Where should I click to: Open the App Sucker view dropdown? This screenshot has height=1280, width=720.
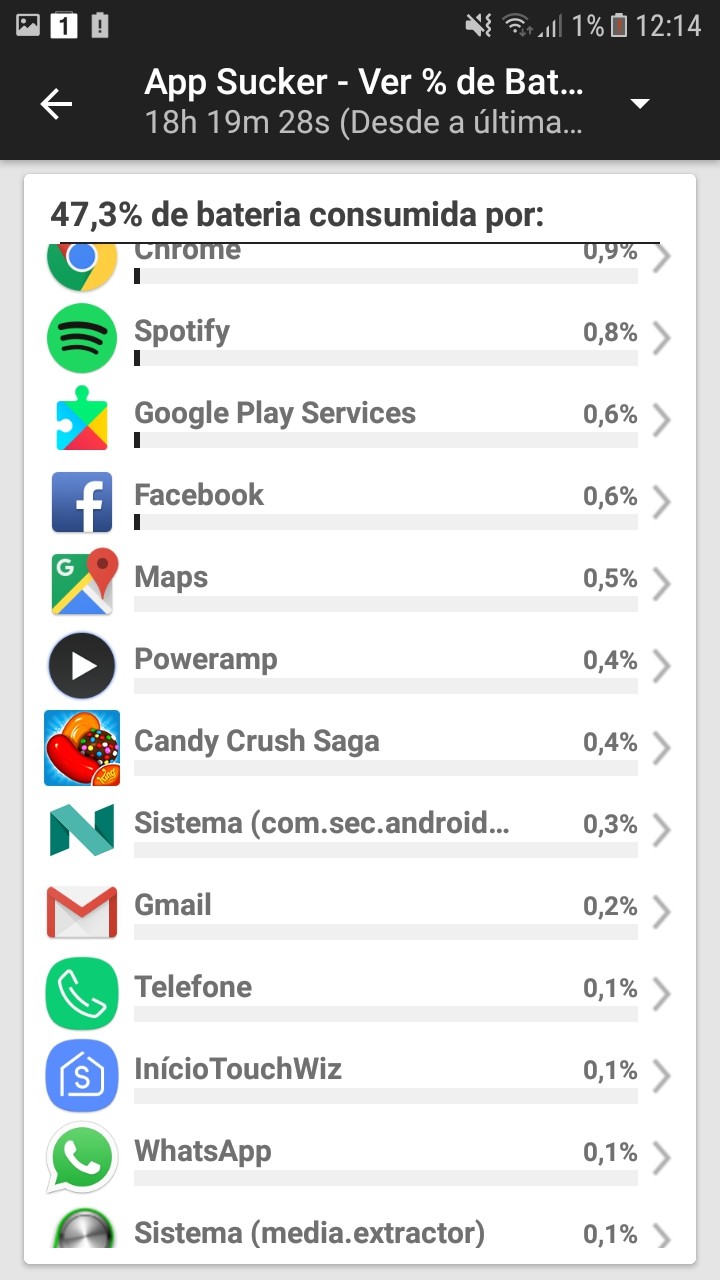[641, 104]
